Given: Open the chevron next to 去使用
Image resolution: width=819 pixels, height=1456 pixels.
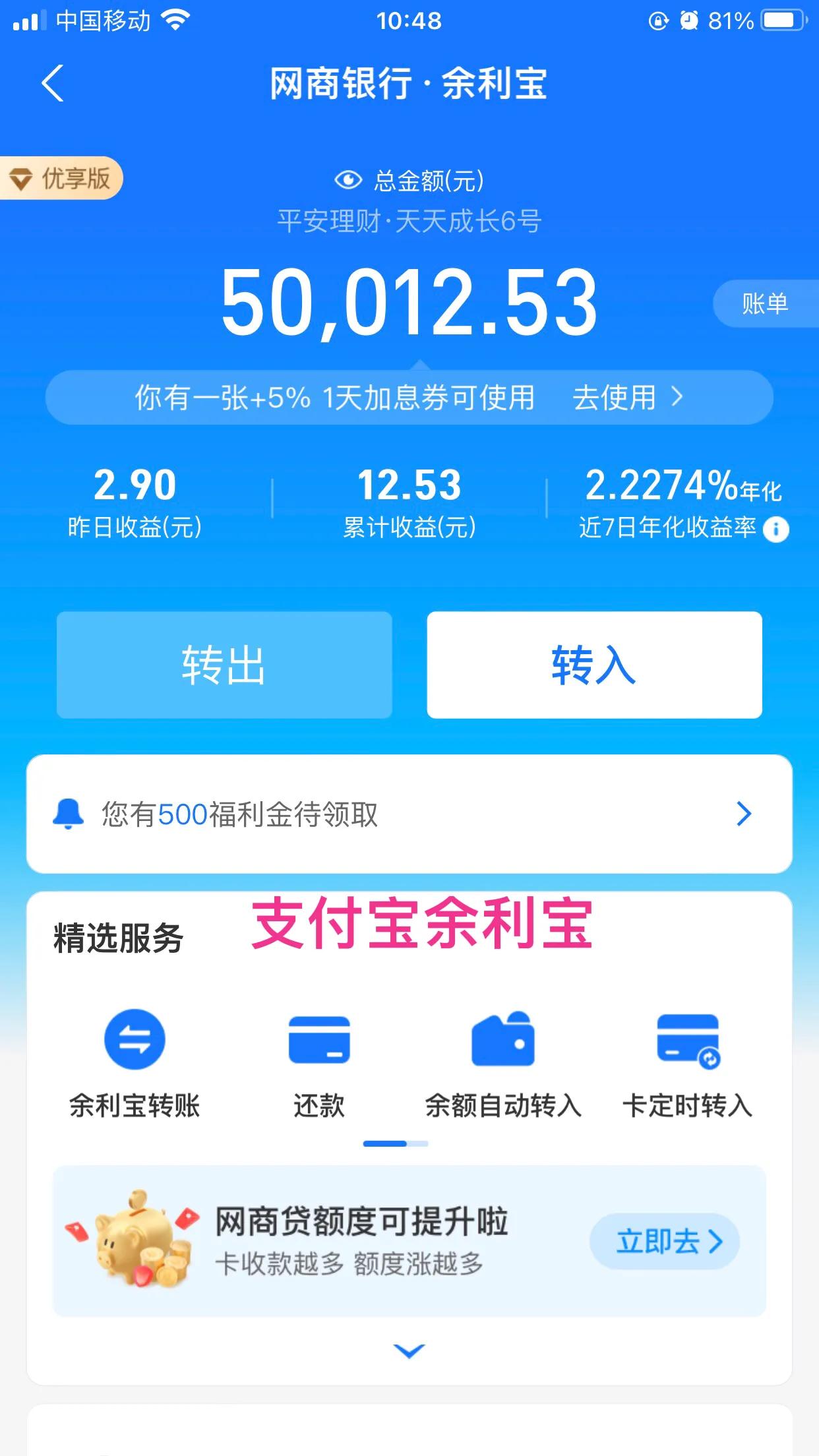Looking at the screenshot, I should [675, 398].
